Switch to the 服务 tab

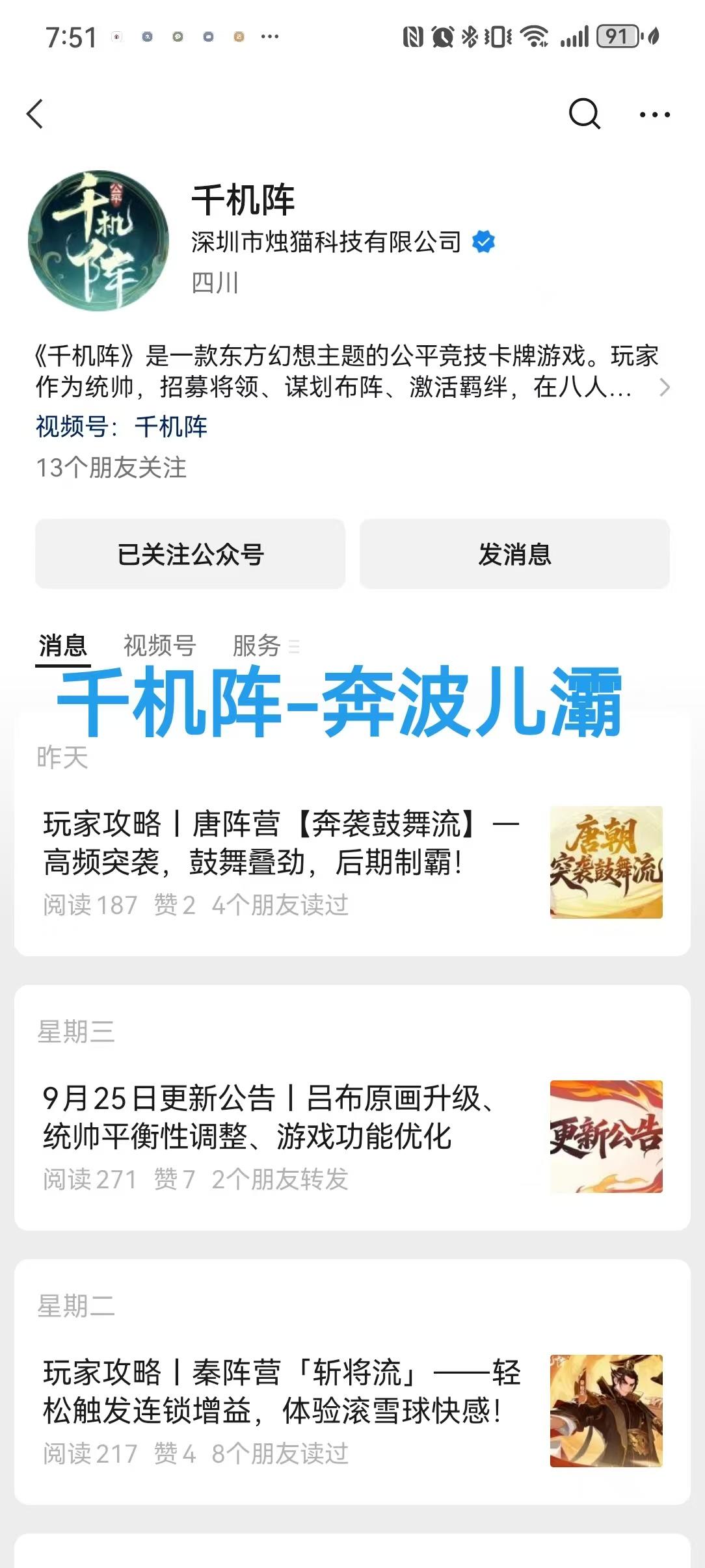[255, 645]
